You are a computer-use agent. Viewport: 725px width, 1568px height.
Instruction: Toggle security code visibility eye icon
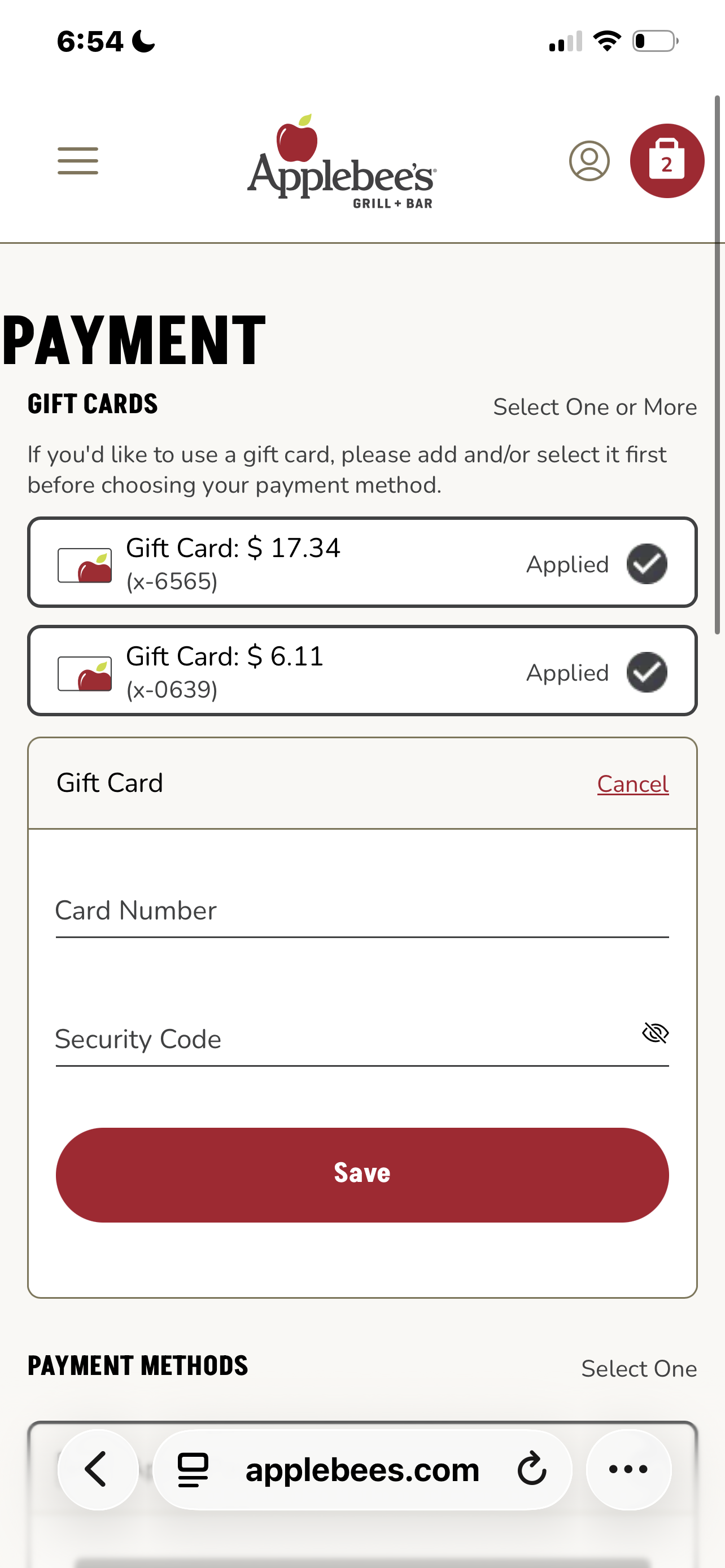click(655, 1033)
